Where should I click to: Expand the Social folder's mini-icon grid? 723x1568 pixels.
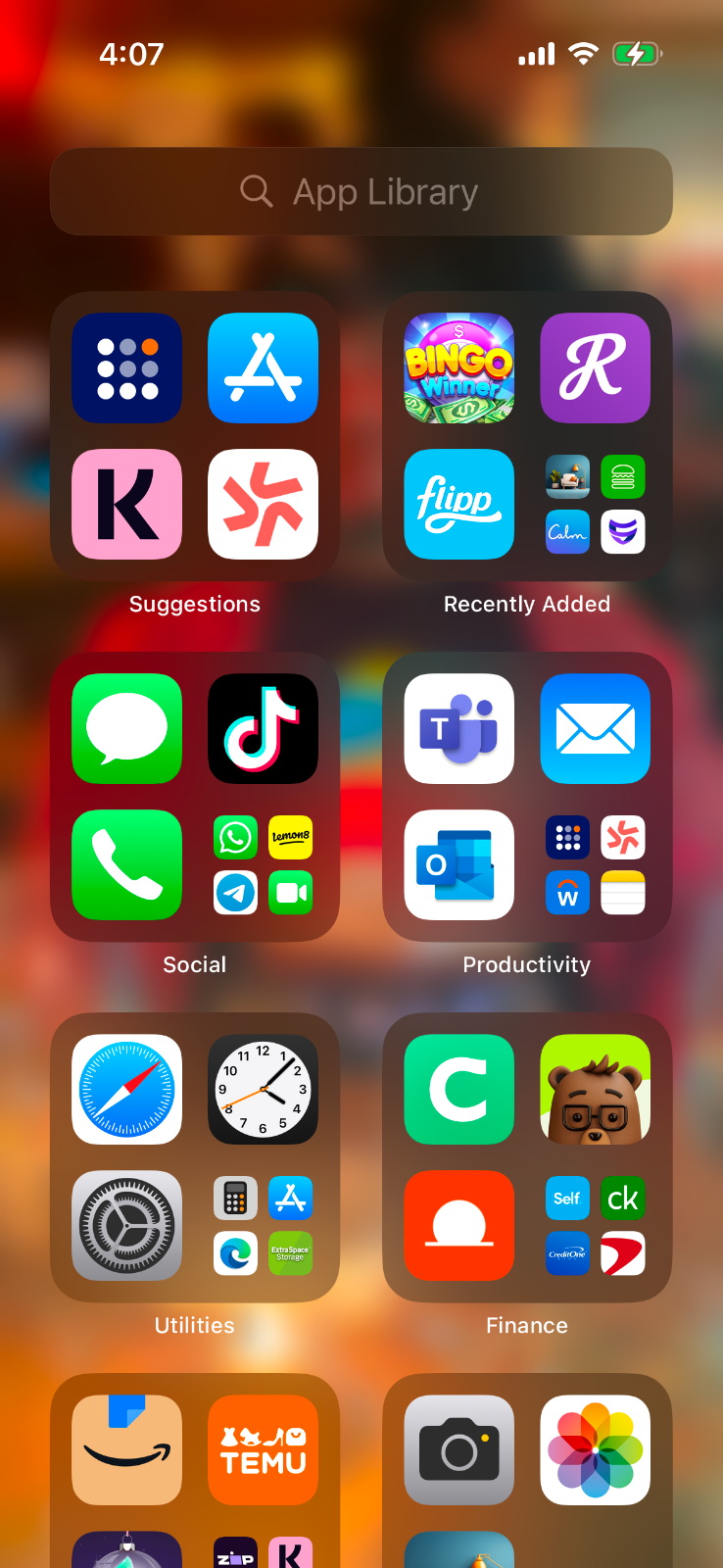tap(263, 865)
